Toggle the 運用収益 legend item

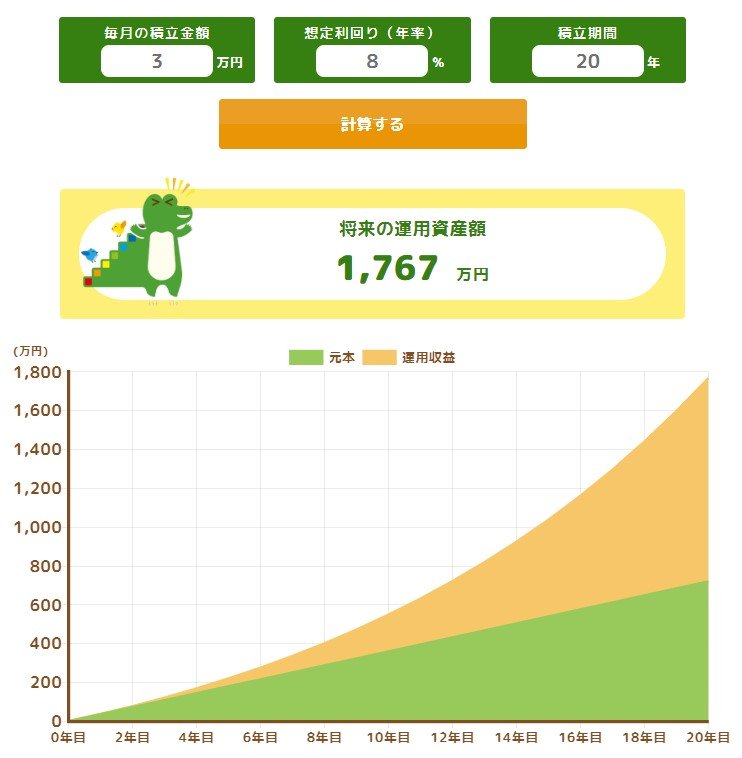(409, 357)
